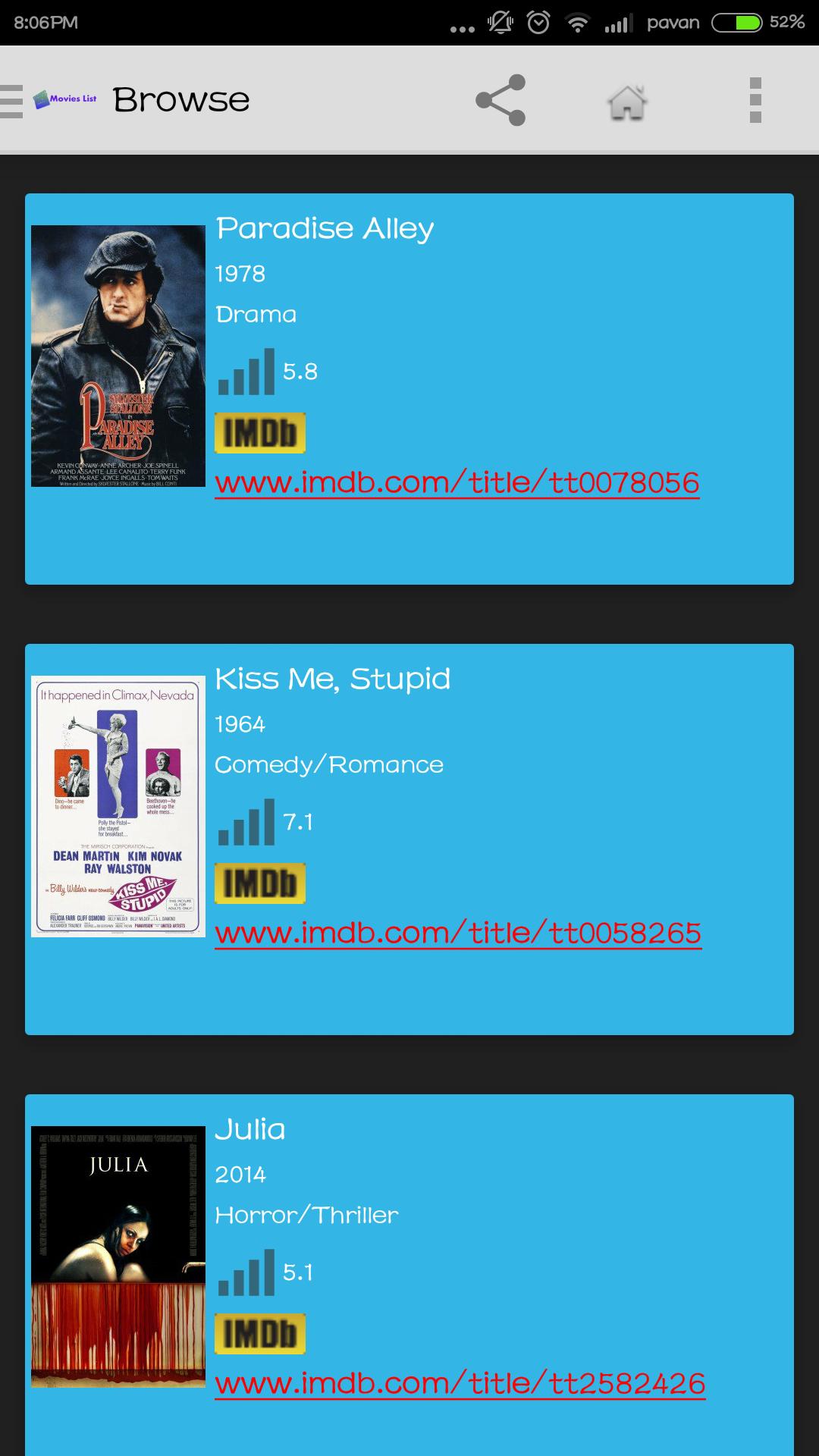Image resolution: width=819 pixels, height=1456 pixels.
Task: Select the Kiss Me, Stupid poster
Action: pyautogui.click(x=118, y=806)
